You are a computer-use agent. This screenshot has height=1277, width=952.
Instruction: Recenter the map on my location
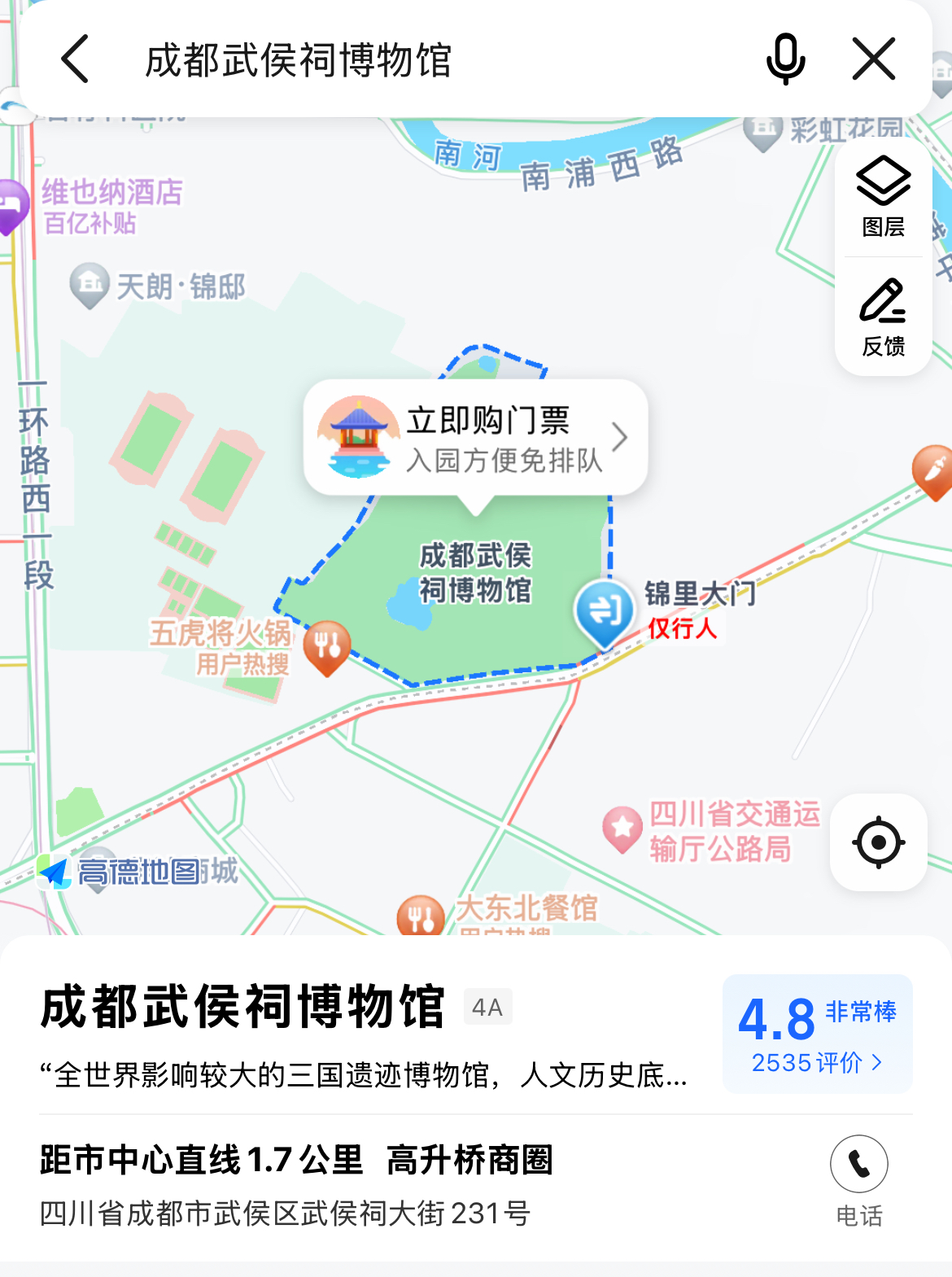pyautogui.click(x=878, y=842)
